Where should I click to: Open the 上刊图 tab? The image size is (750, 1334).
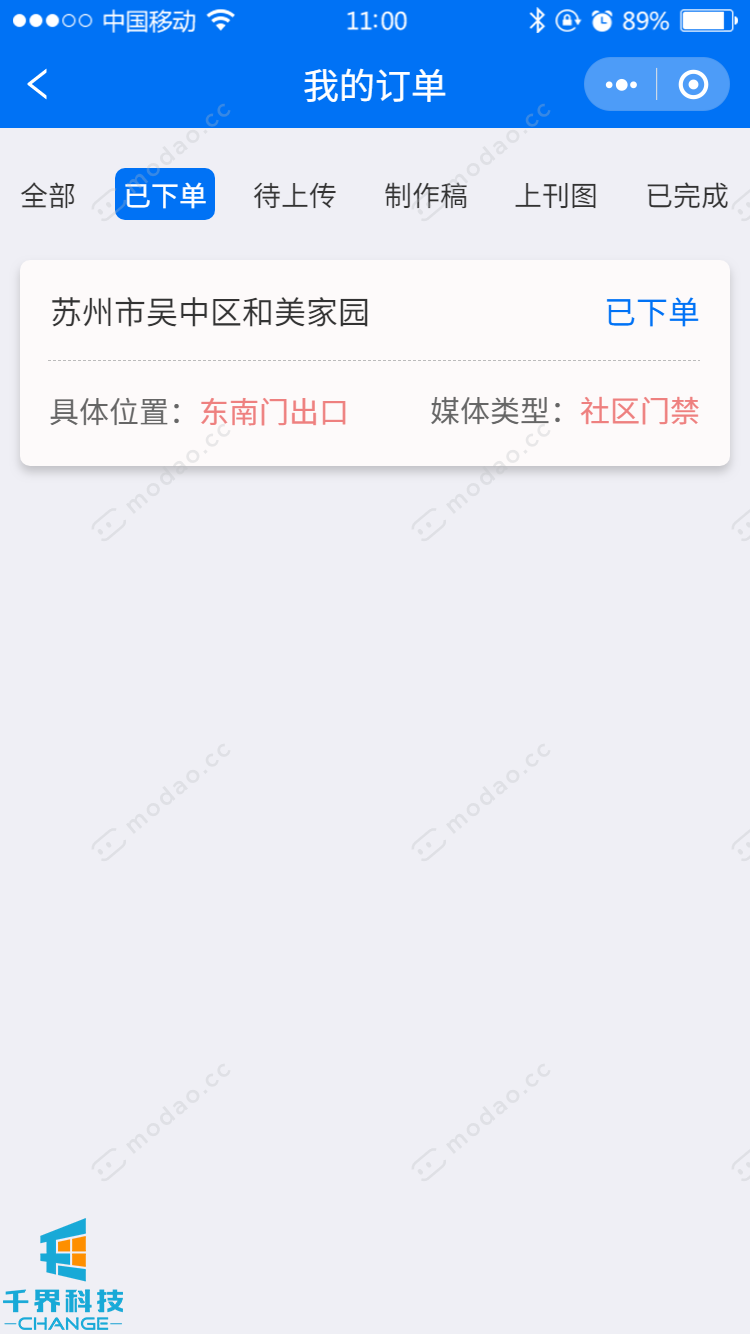coord(556,196)
